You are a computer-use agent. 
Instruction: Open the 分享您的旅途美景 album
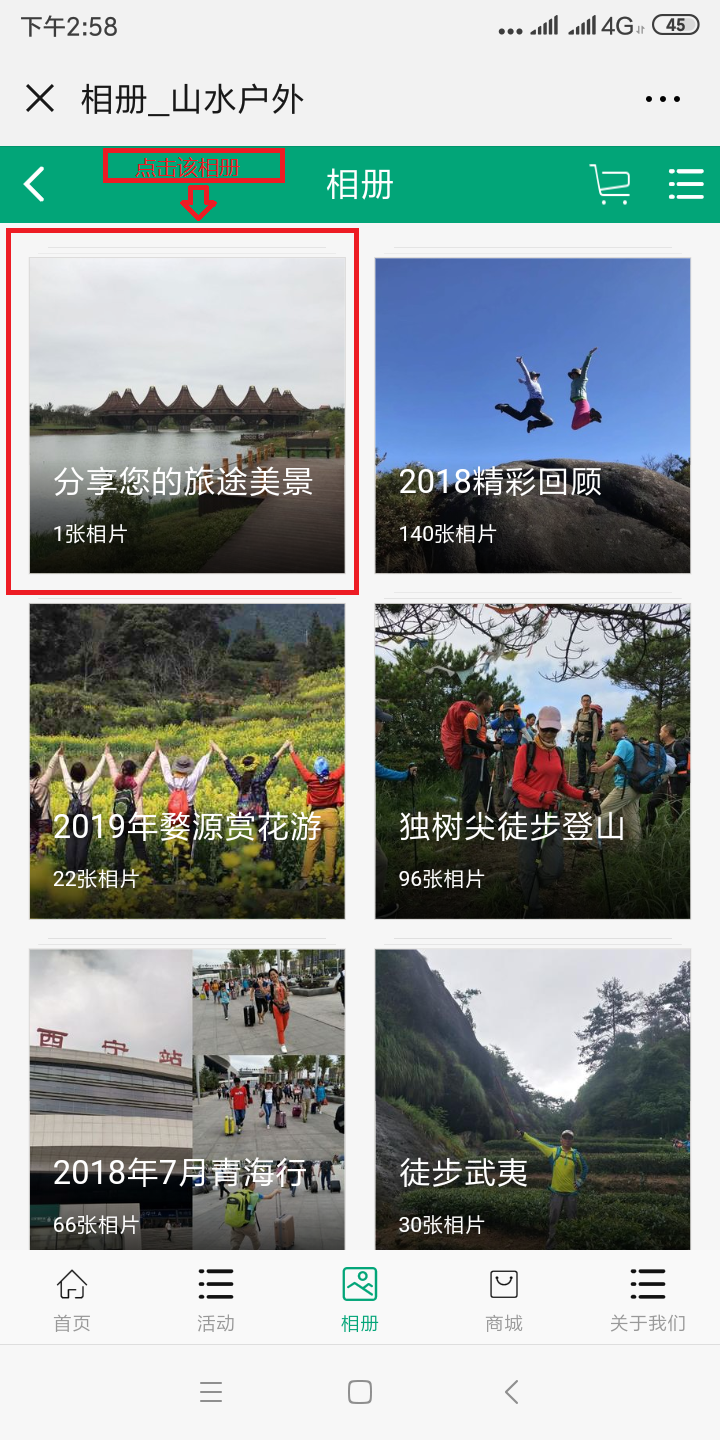pos(187,415)
